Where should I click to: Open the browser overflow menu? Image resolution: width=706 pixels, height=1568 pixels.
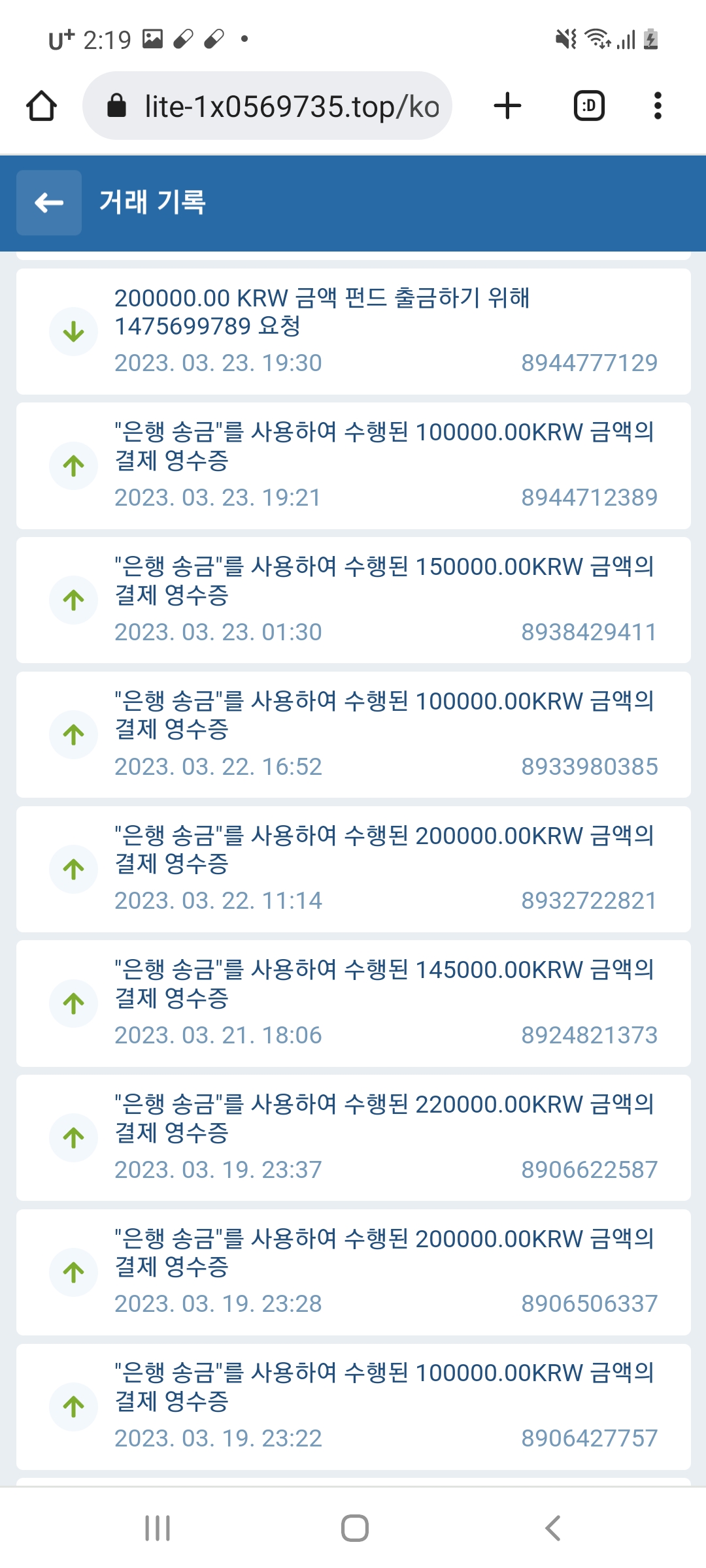pos(658,106)
